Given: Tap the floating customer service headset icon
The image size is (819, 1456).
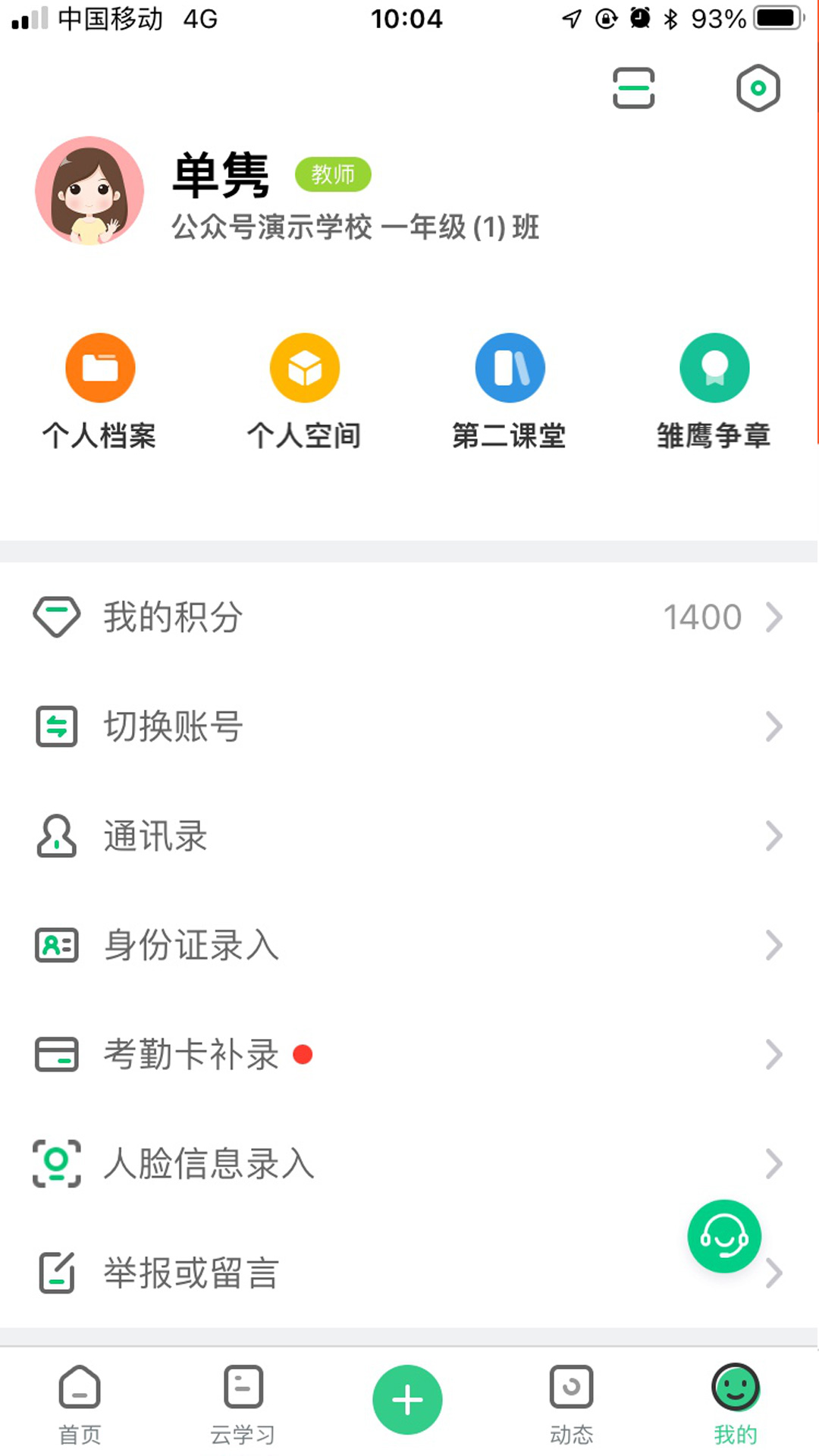Looking at the screenshot, I should [x=723, y=1236].
